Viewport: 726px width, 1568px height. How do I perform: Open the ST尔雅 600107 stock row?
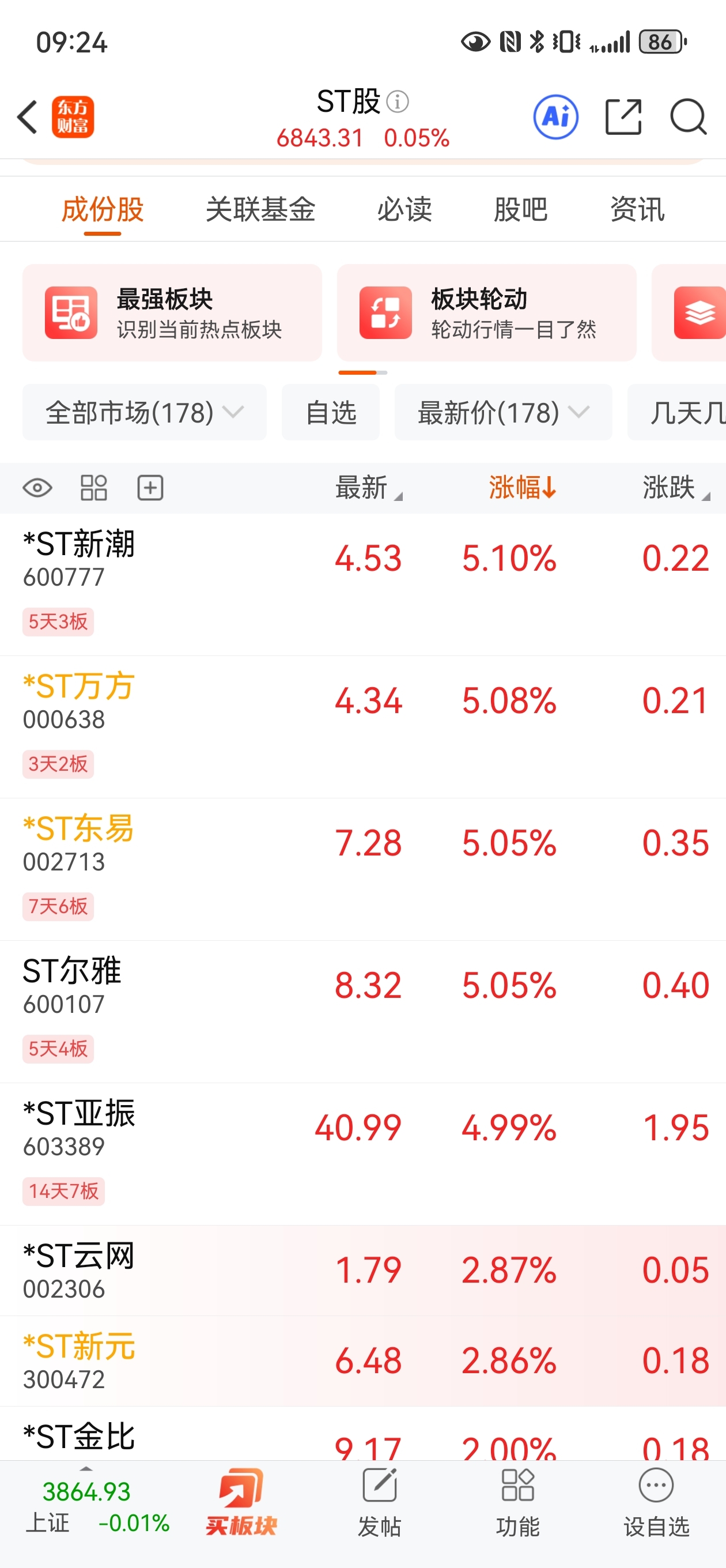pyautogui.click(x=362, y=1012)
